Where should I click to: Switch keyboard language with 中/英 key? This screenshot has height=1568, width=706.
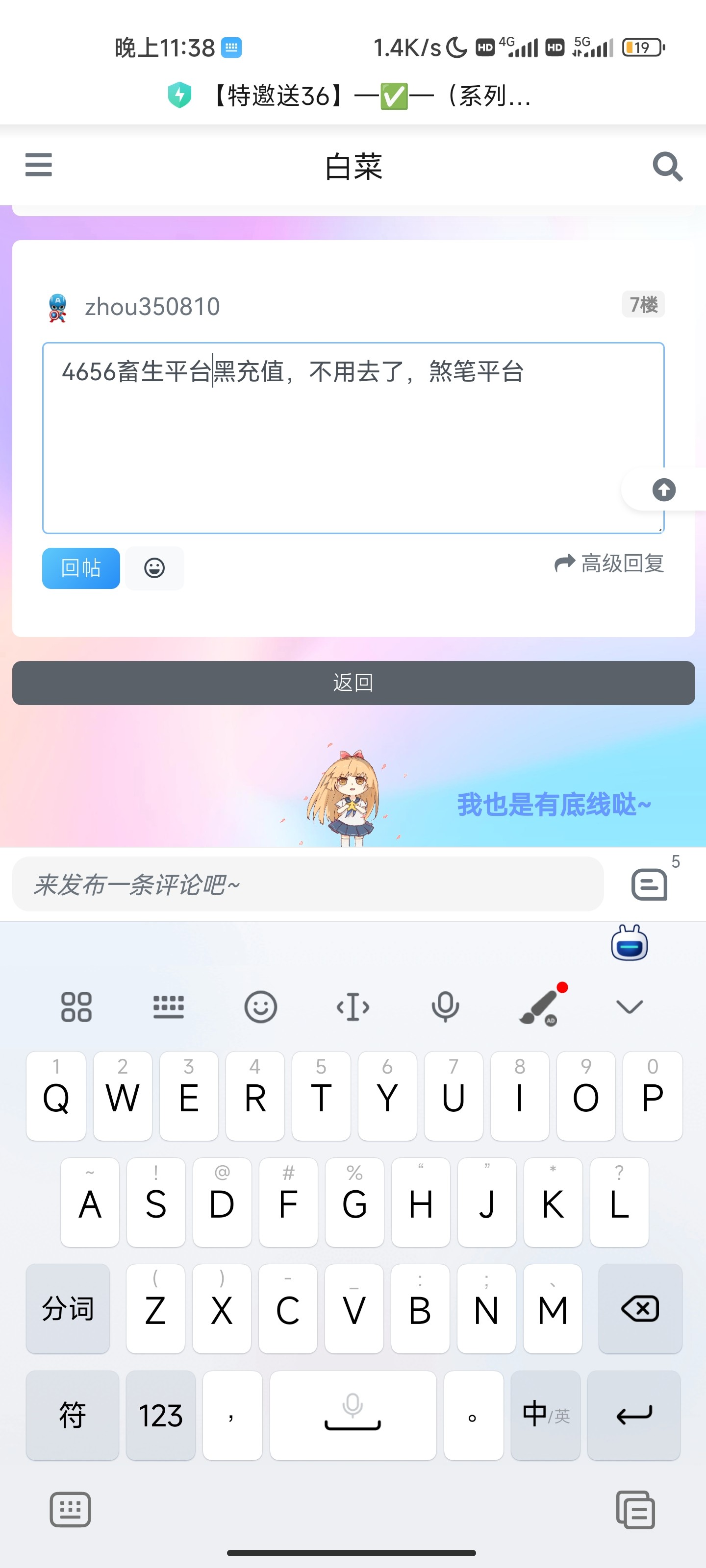coord(545,1415)
